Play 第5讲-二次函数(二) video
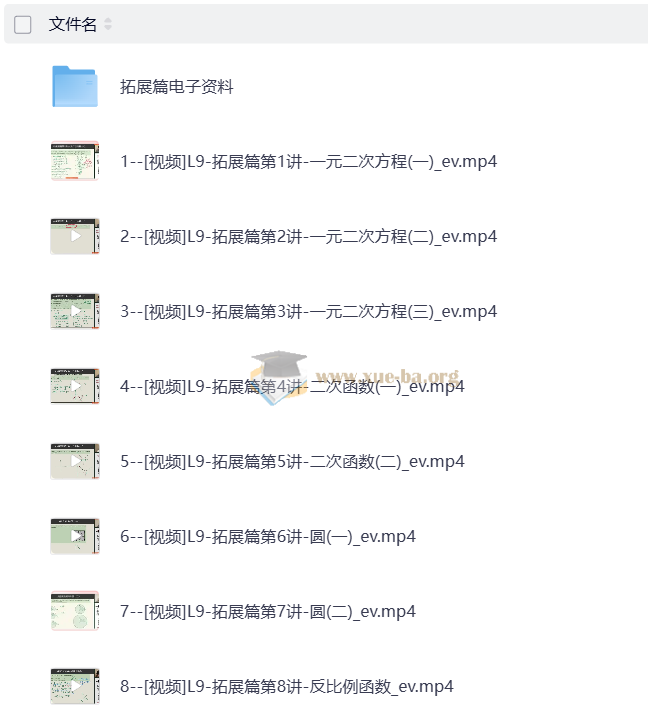 click(292, 462)
